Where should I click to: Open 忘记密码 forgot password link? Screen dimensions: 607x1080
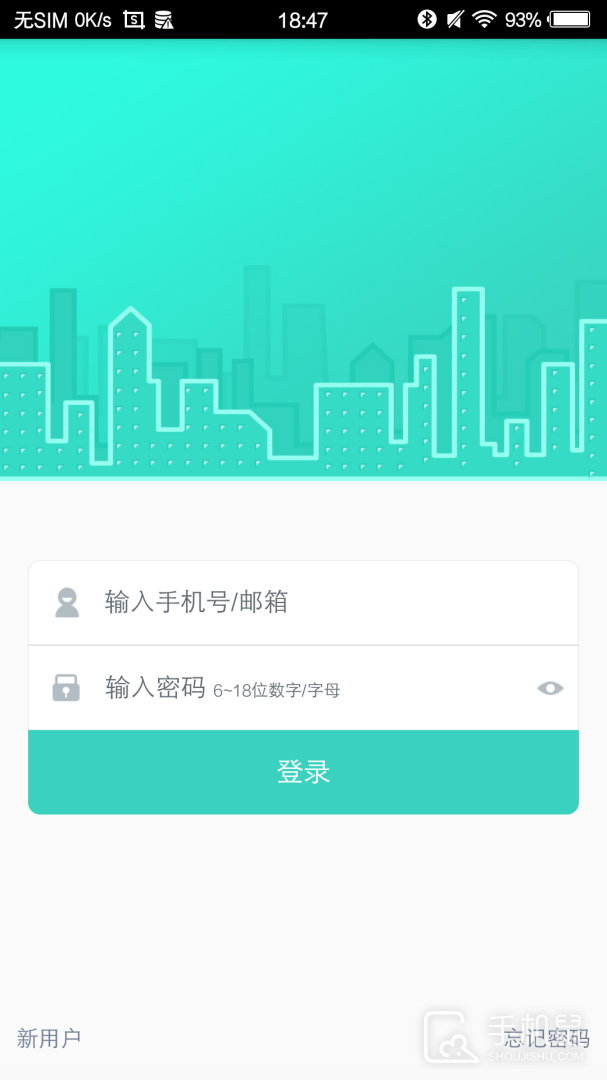tap(546, 1038)
